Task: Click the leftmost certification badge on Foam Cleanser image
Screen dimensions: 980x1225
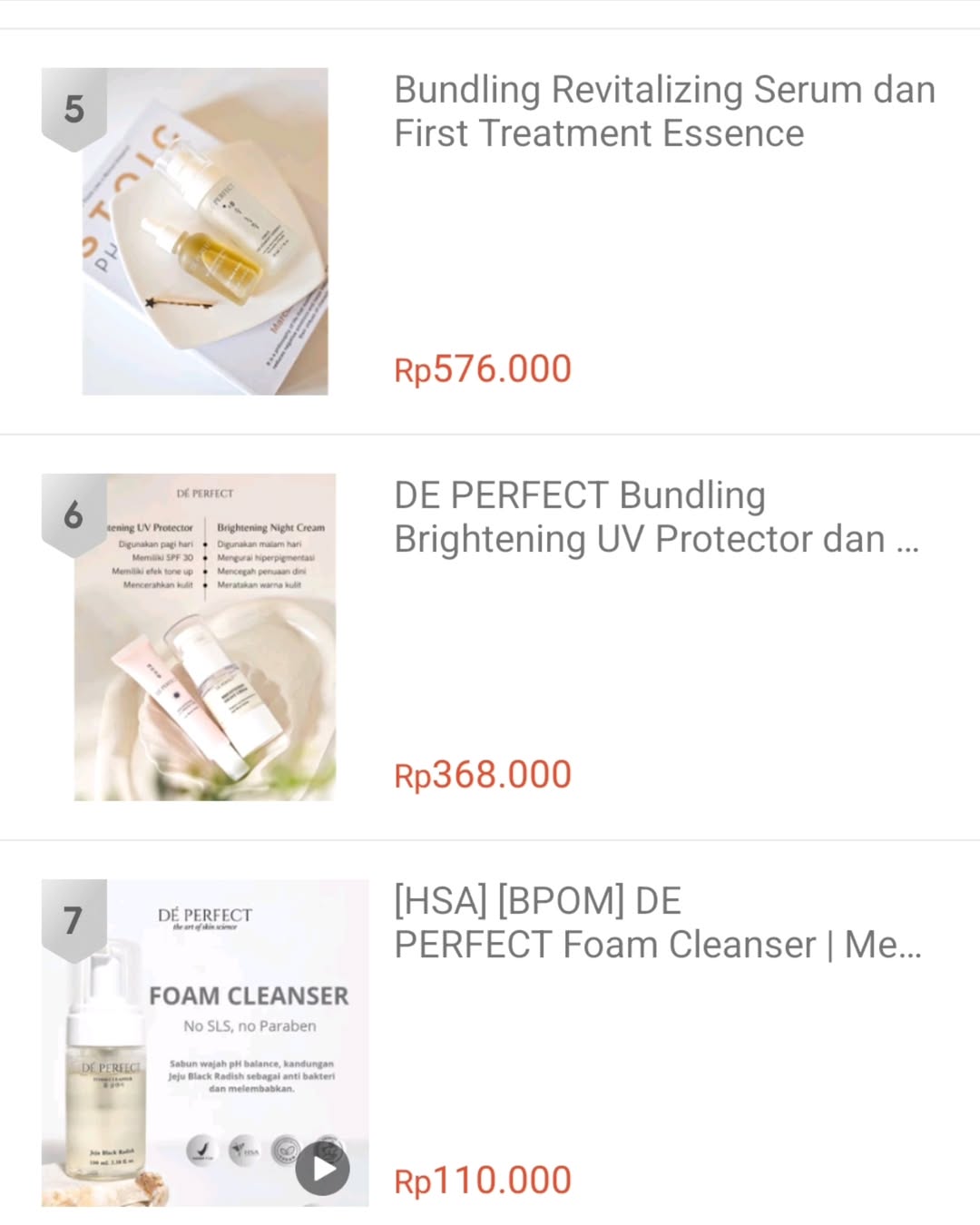Action: [201, 1151]
